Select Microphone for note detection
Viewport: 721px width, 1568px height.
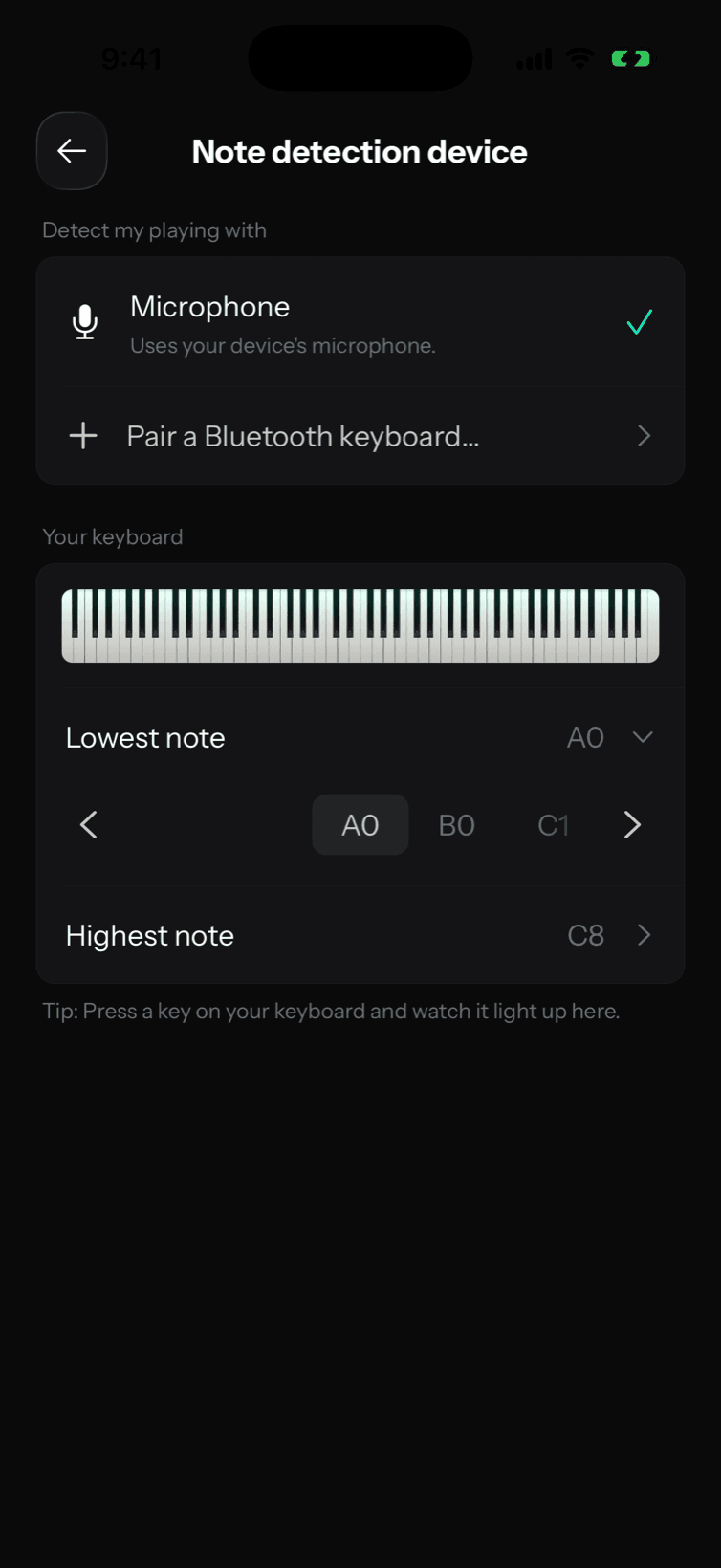(x=360, y=322)
